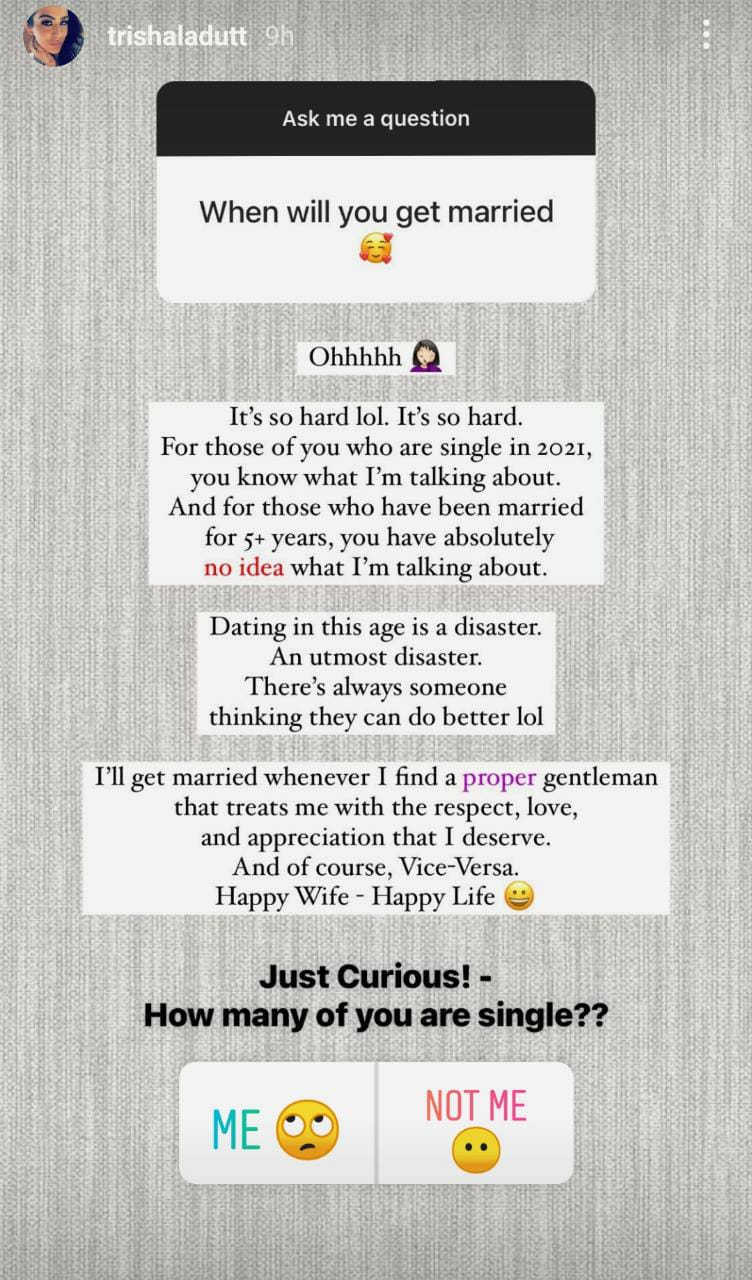Vote ME in the single poll

click(x=277, y=1123)
